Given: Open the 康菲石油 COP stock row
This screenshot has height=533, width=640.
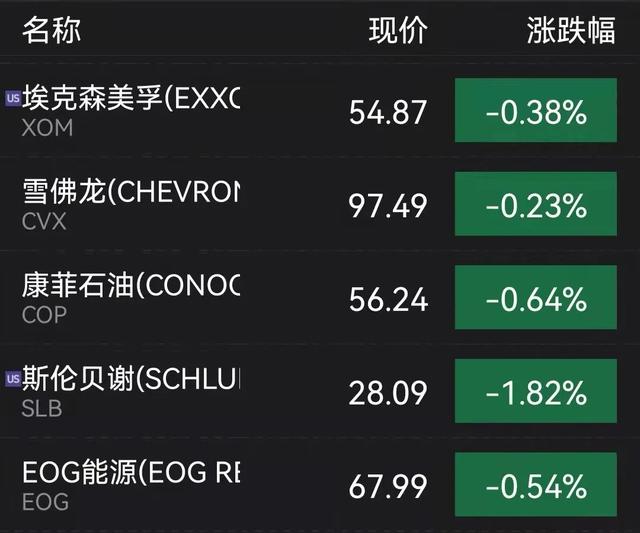Looking at the screenshot, I should tap(130, 297).
